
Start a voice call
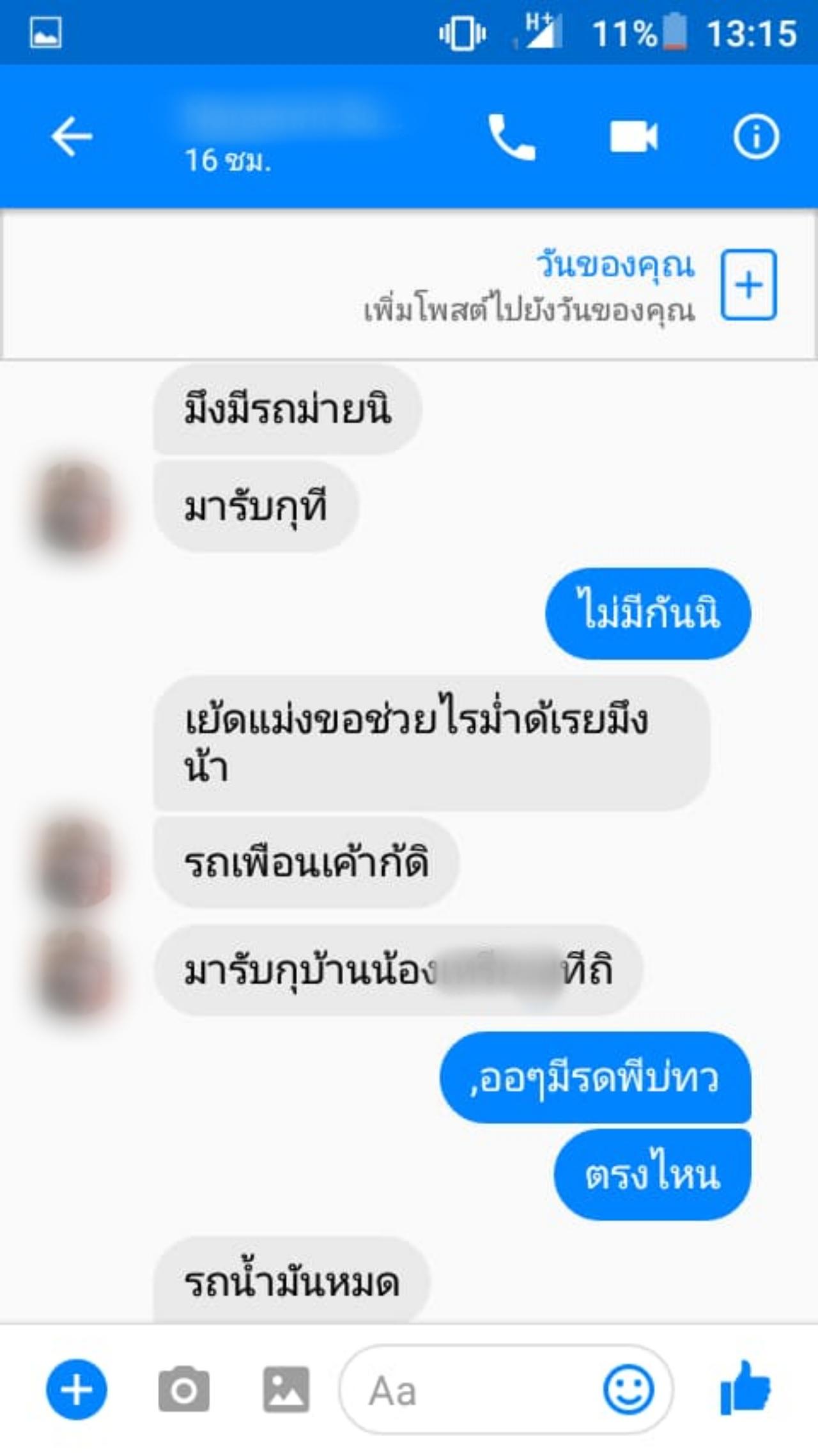click(x=511, y=137)
